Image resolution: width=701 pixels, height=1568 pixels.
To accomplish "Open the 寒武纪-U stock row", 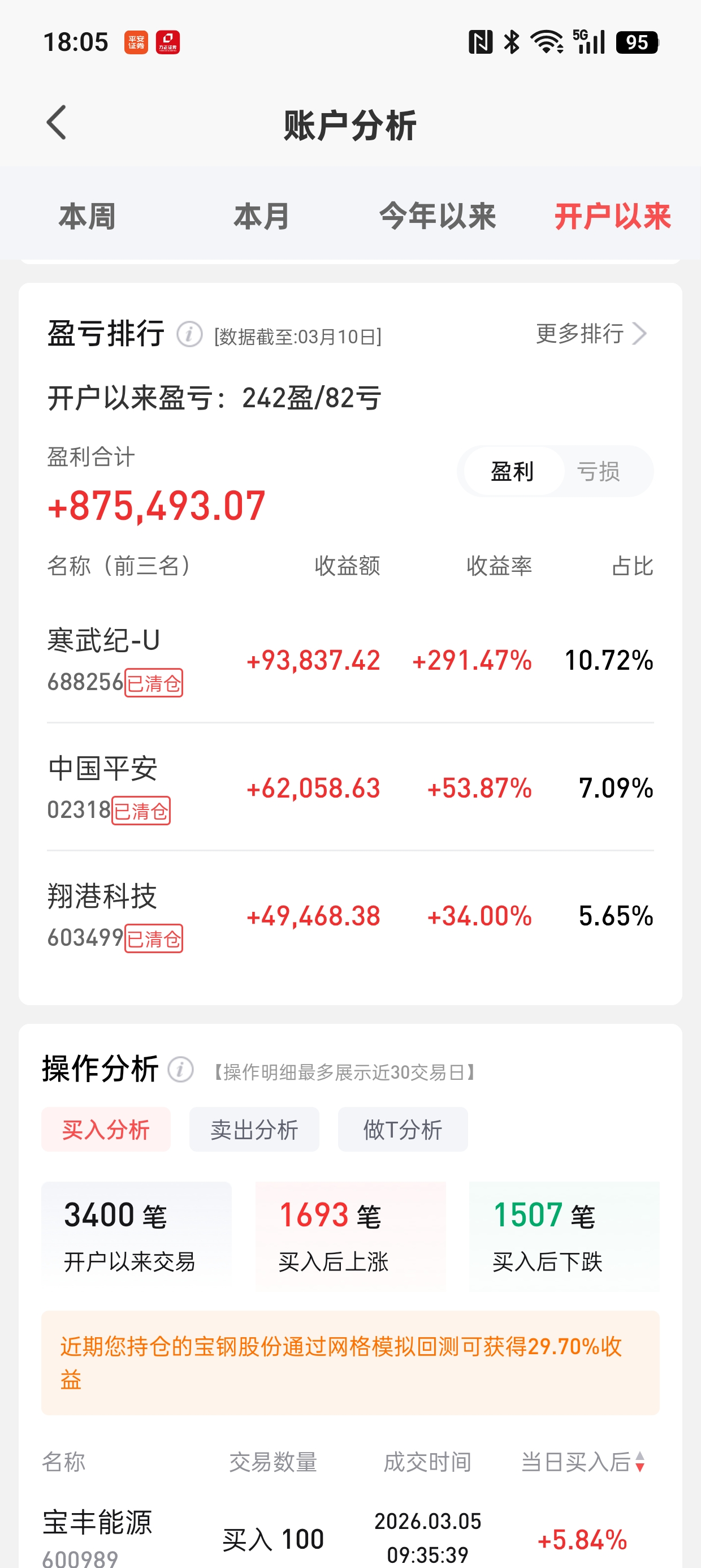I will 350,661.
